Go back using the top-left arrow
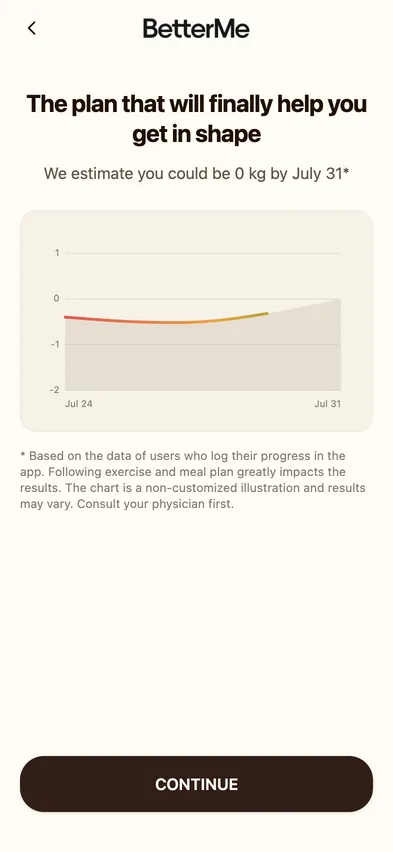This screenshot has width=393, height=852. pyautogui.click(x=32, y=28)
